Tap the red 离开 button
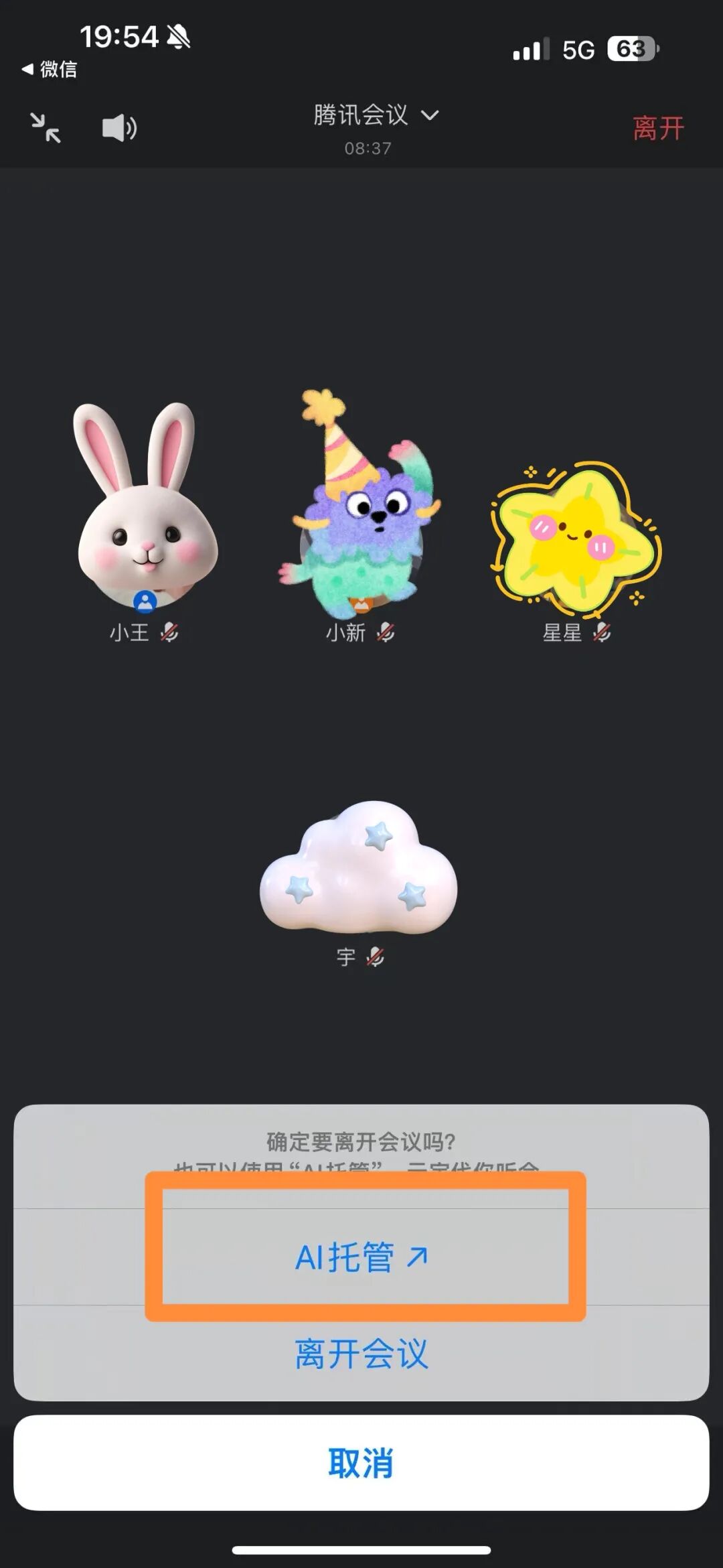This screenshot has height=1568, width=723. pos(658,128)
